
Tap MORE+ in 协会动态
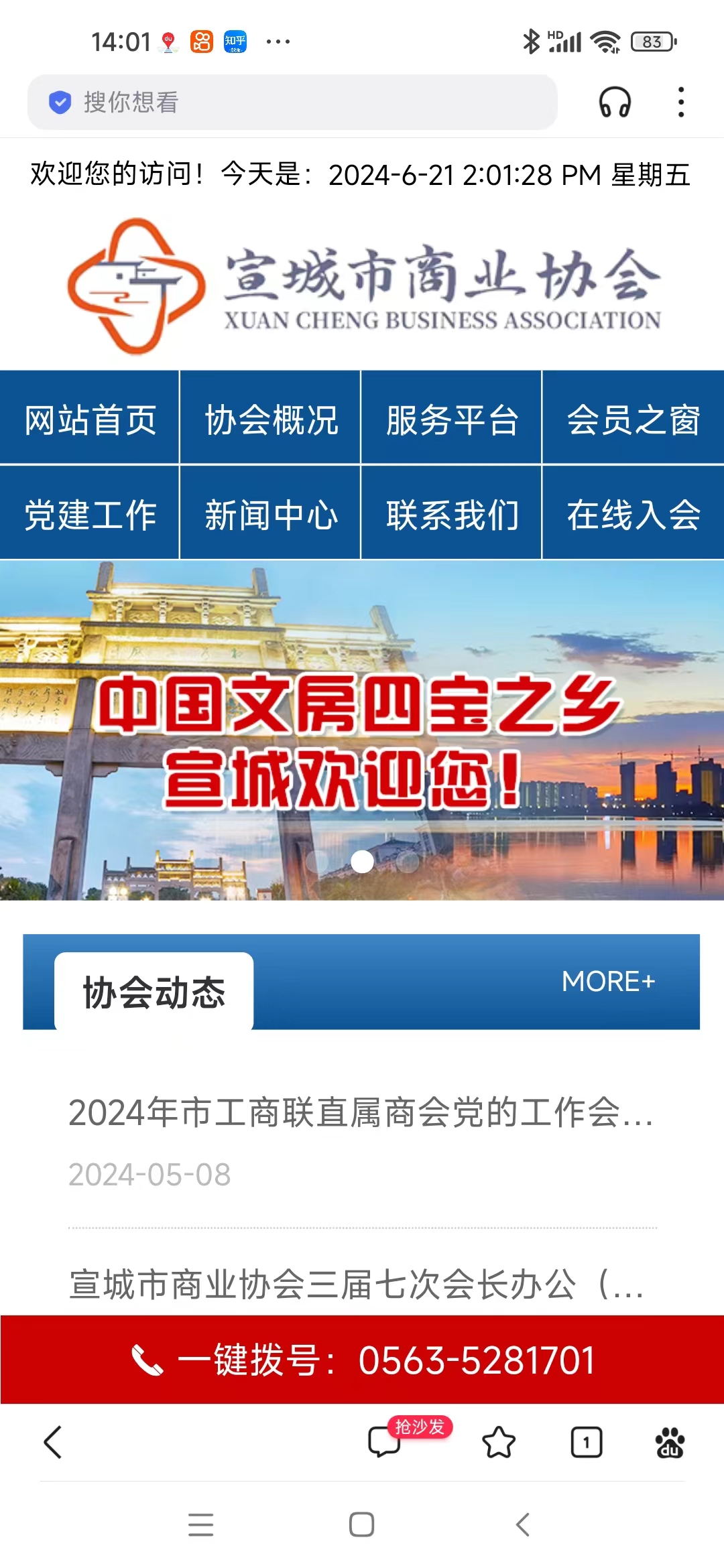608,982
